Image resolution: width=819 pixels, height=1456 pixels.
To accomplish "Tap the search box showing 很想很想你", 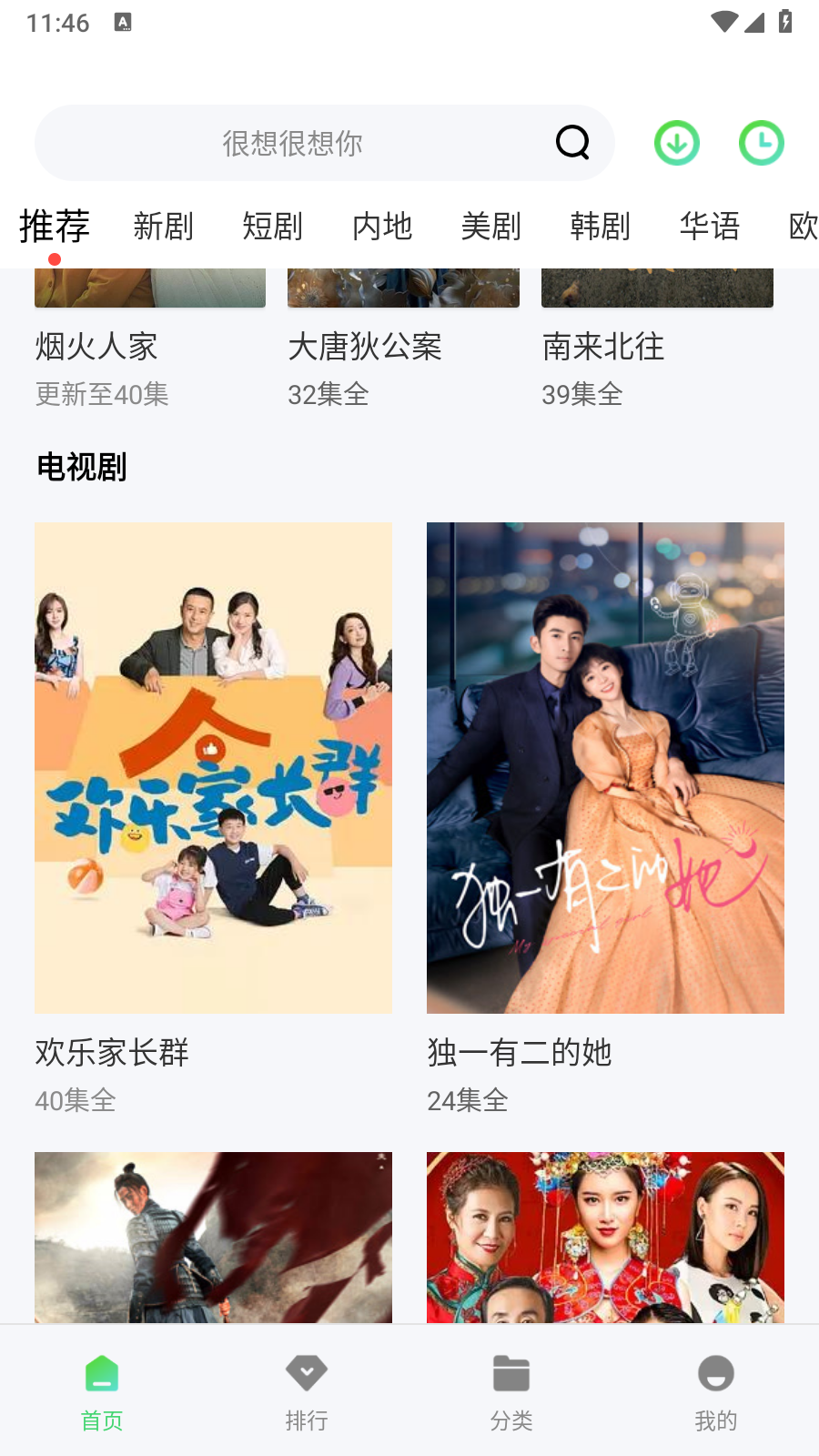I will coord(291,143).
